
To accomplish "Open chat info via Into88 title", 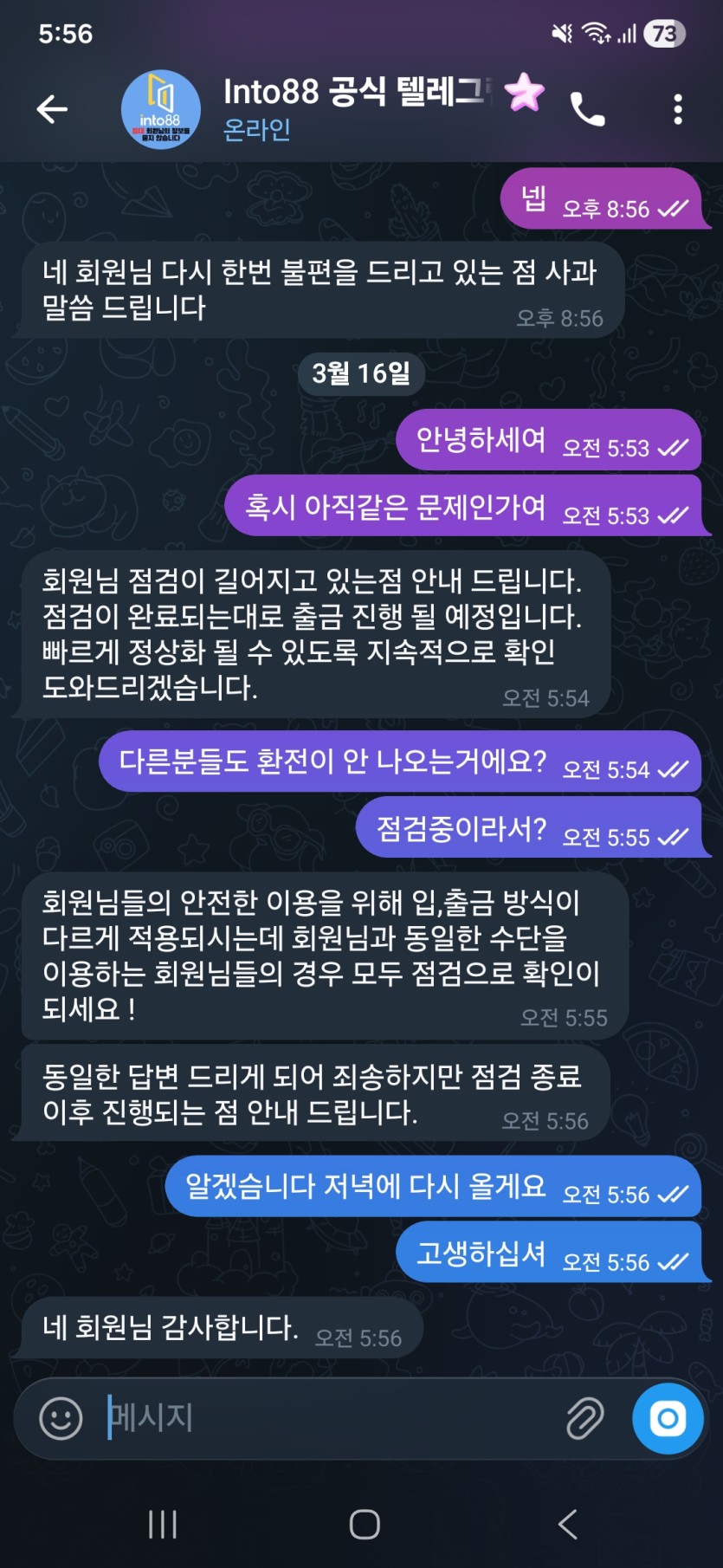I will point(355,92).
